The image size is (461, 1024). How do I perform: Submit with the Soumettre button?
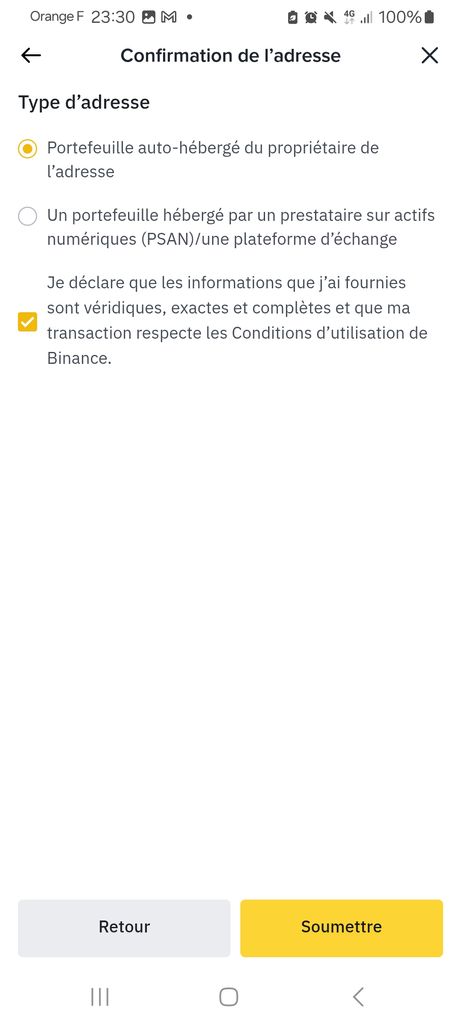(x=342, y=928)
